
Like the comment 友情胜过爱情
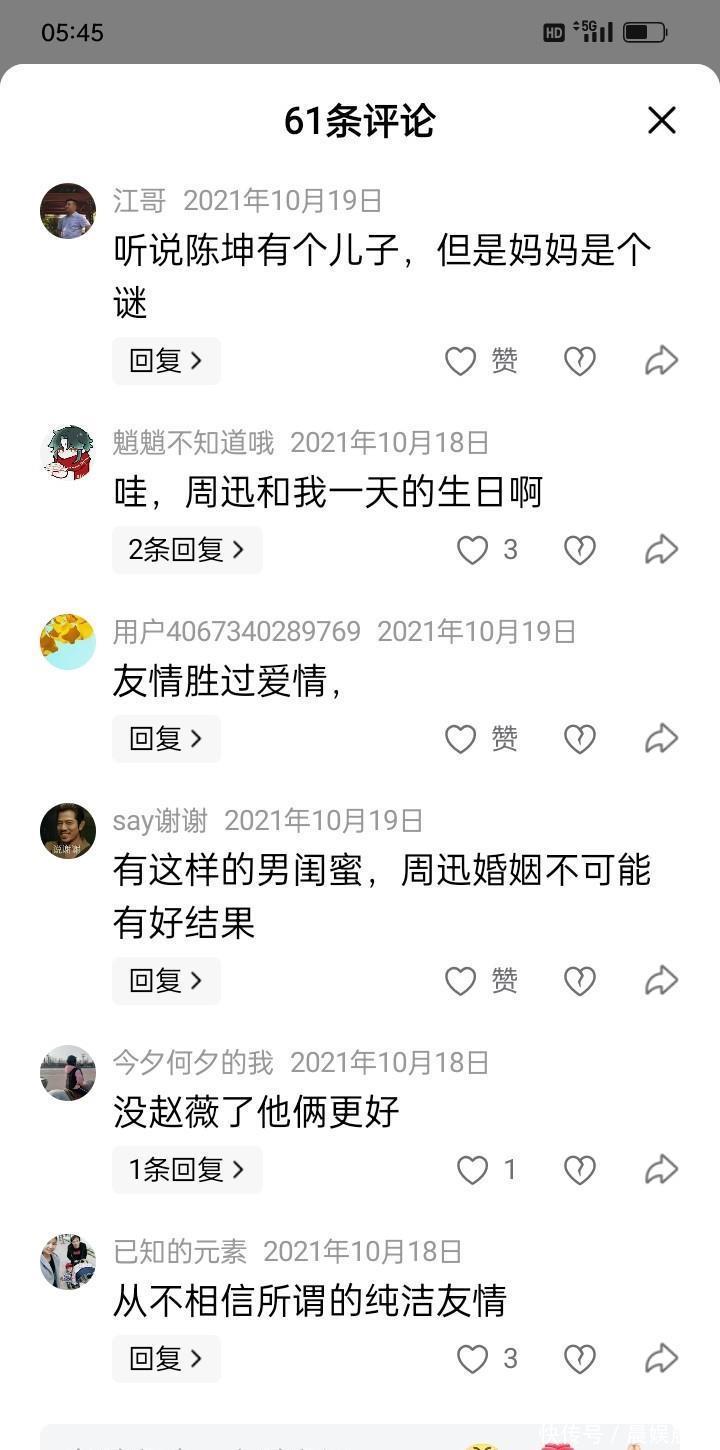[461, 739]
